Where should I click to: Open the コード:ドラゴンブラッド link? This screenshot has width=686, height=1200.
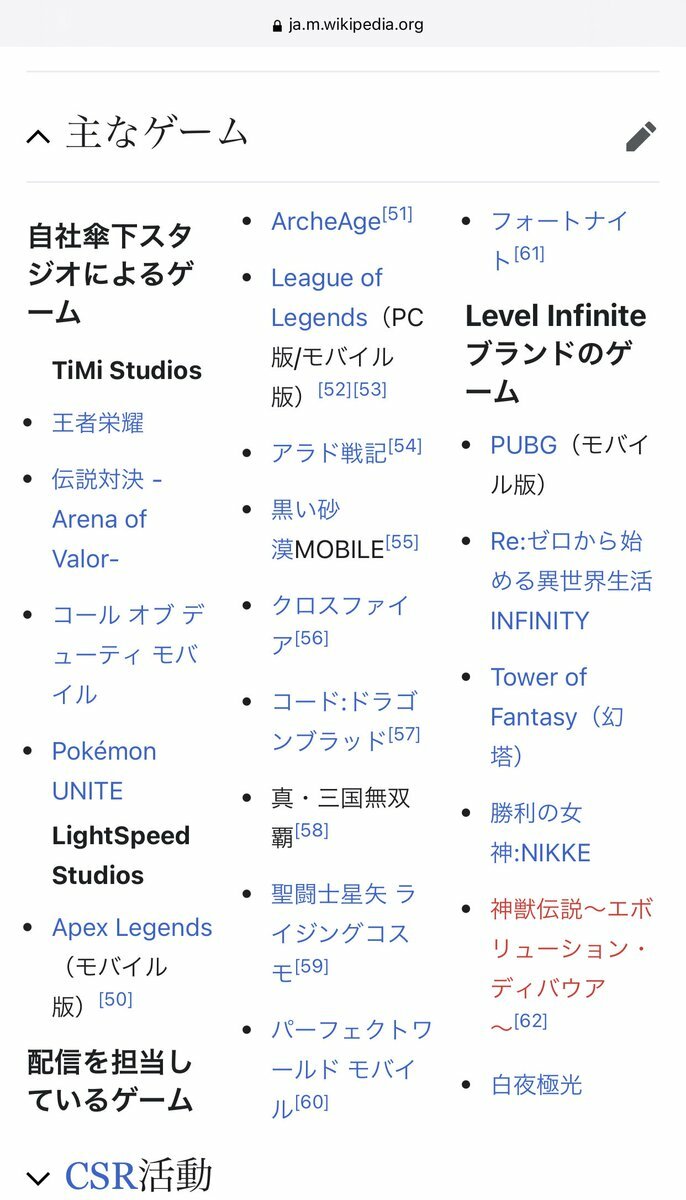point(344,721)
